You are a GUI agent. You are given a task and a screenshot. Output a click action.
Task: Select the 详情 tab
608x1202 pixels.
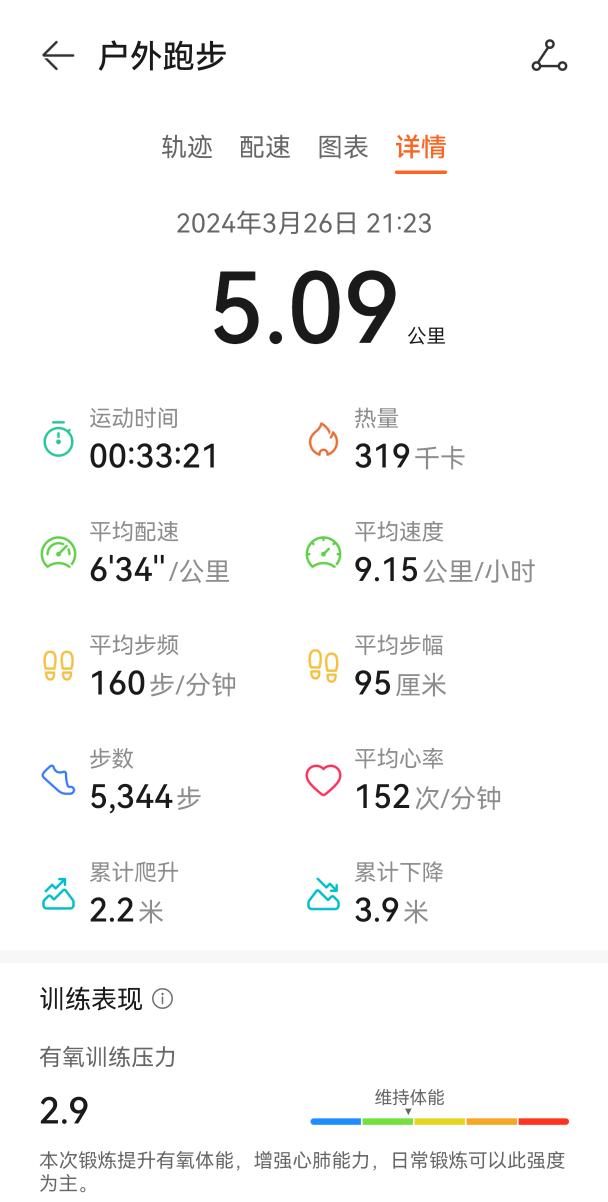pyautogui.click(x=421, y=147)
